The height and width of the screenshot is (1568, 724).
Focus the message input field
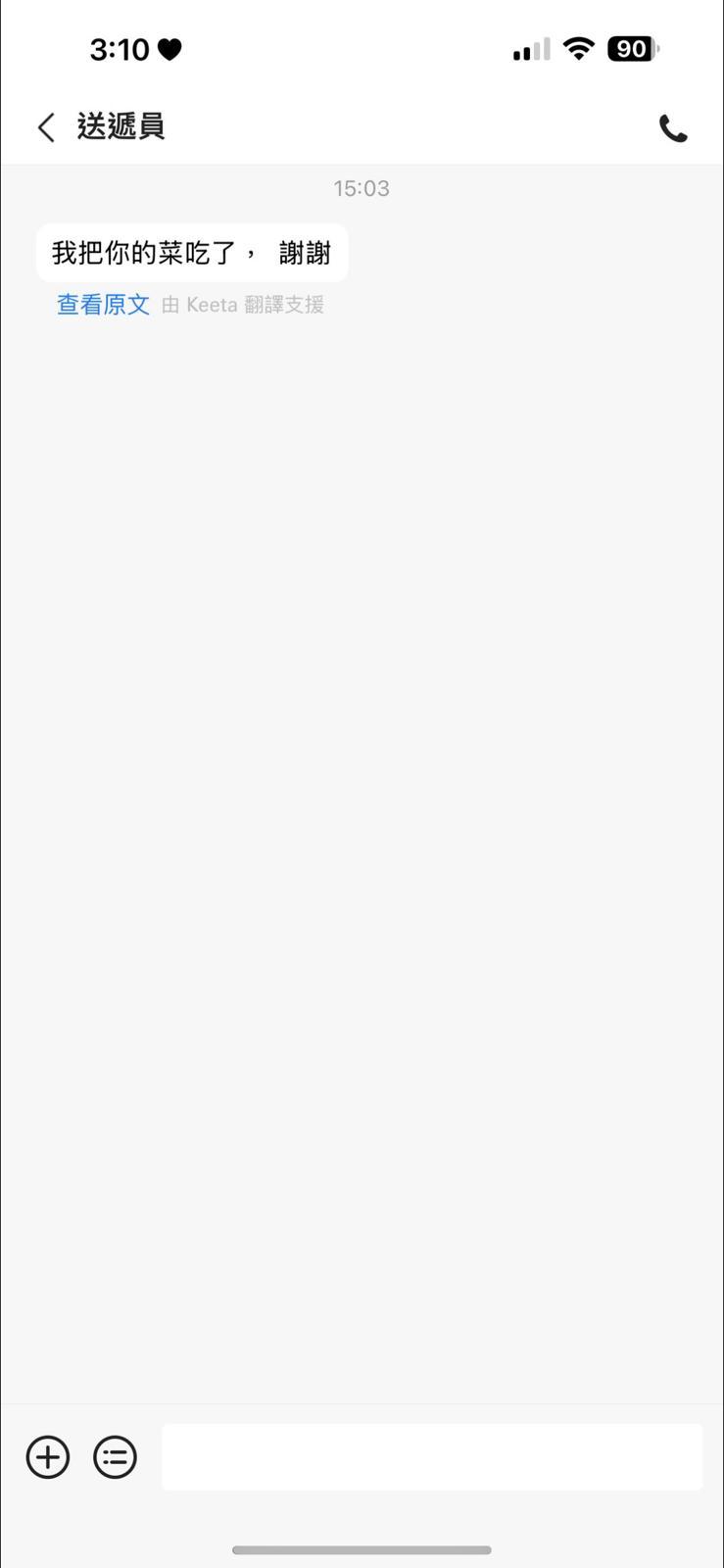click(x=431, y=1457)
